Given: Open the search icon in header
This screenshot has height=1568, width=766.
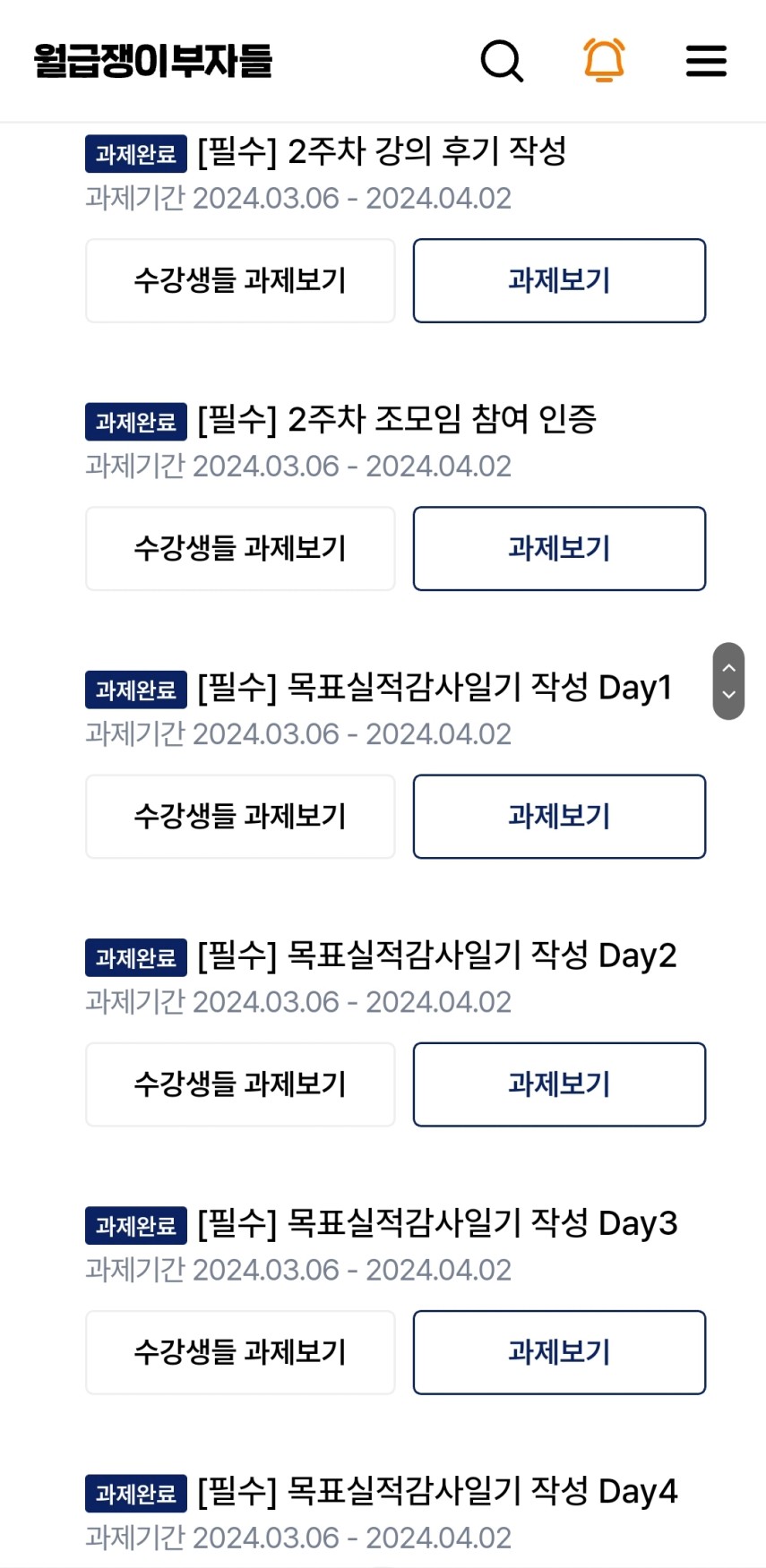Looking at the screenshot, I should pyautogui.click(x=502, y=61).
